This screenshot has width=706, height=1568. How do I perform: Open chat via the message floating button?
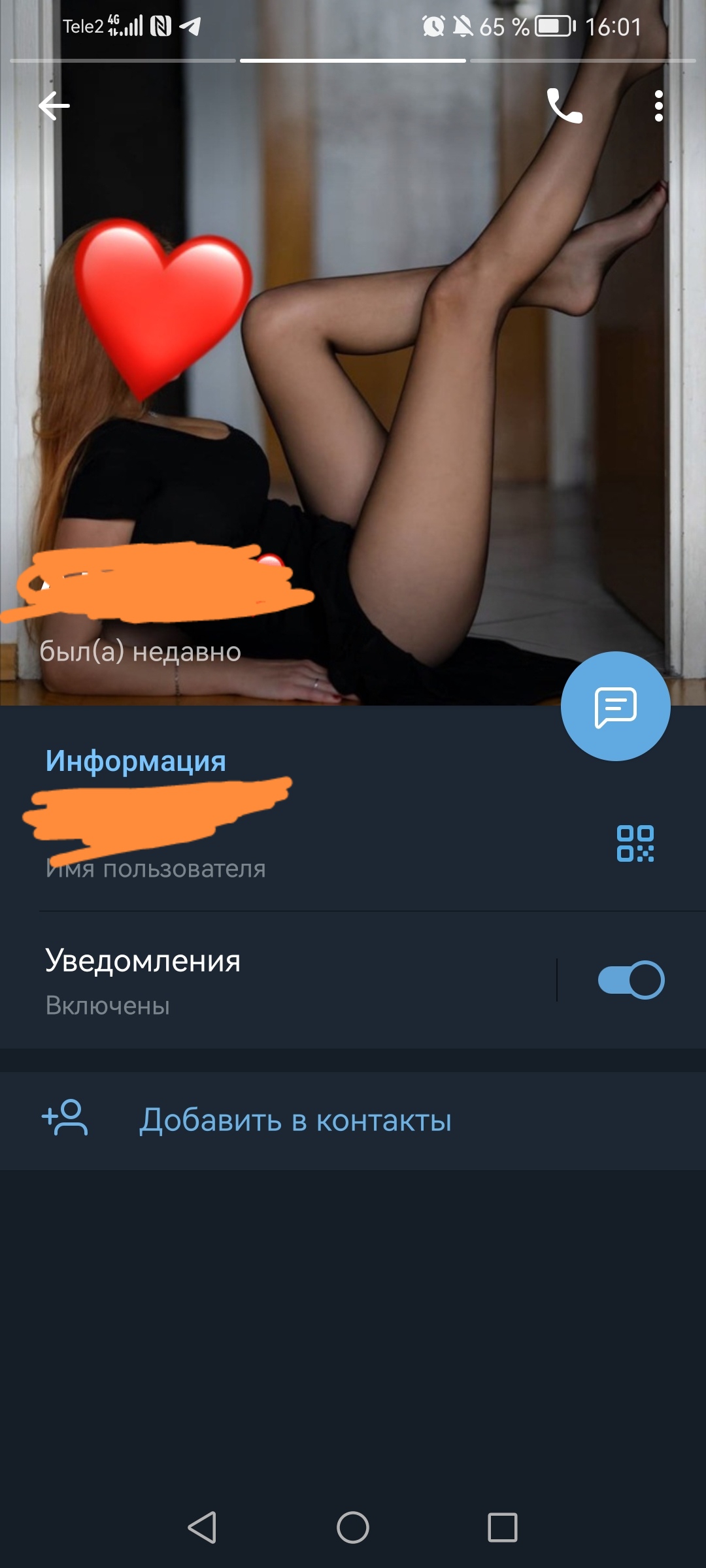615,706
